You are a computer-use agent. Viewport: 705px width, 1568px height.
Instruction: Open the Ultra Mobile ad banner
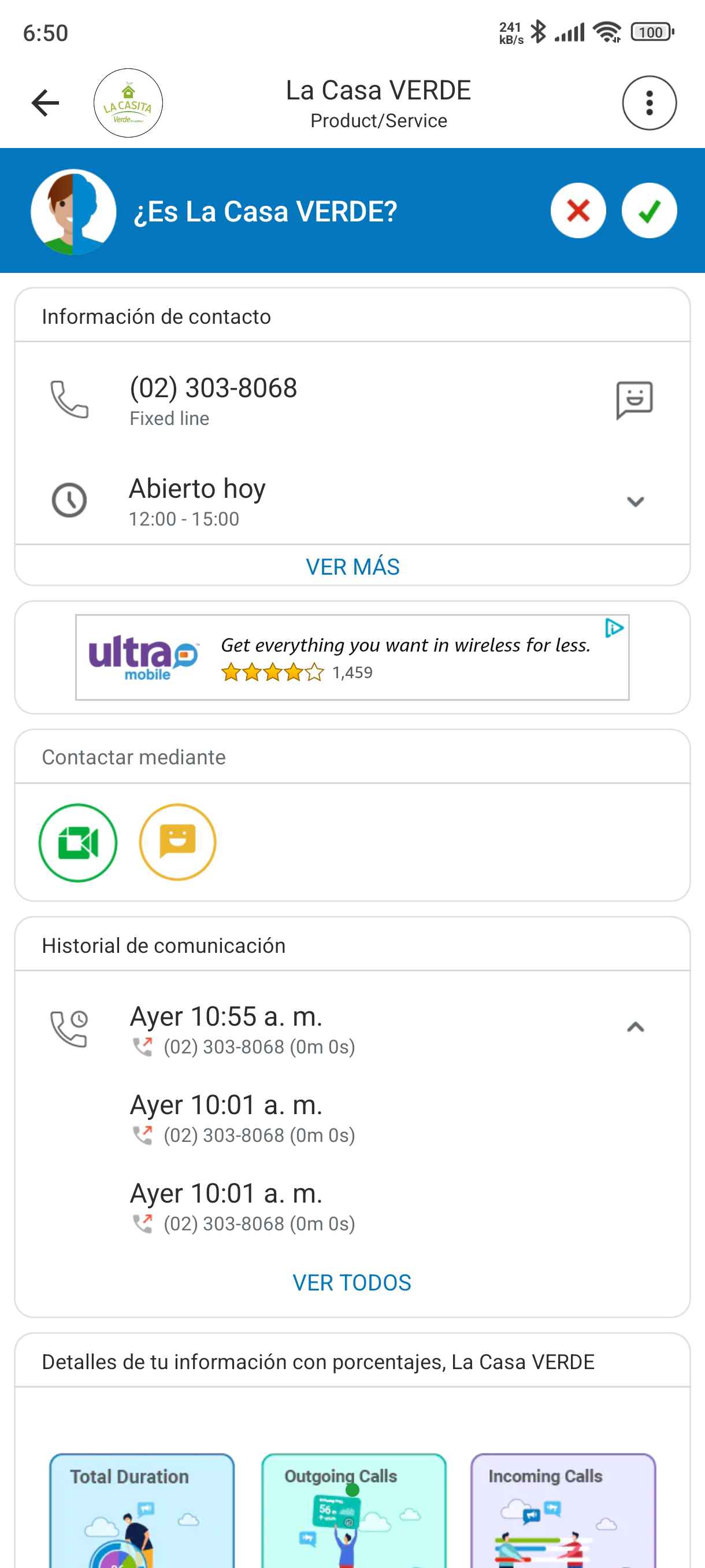point(352,657)
